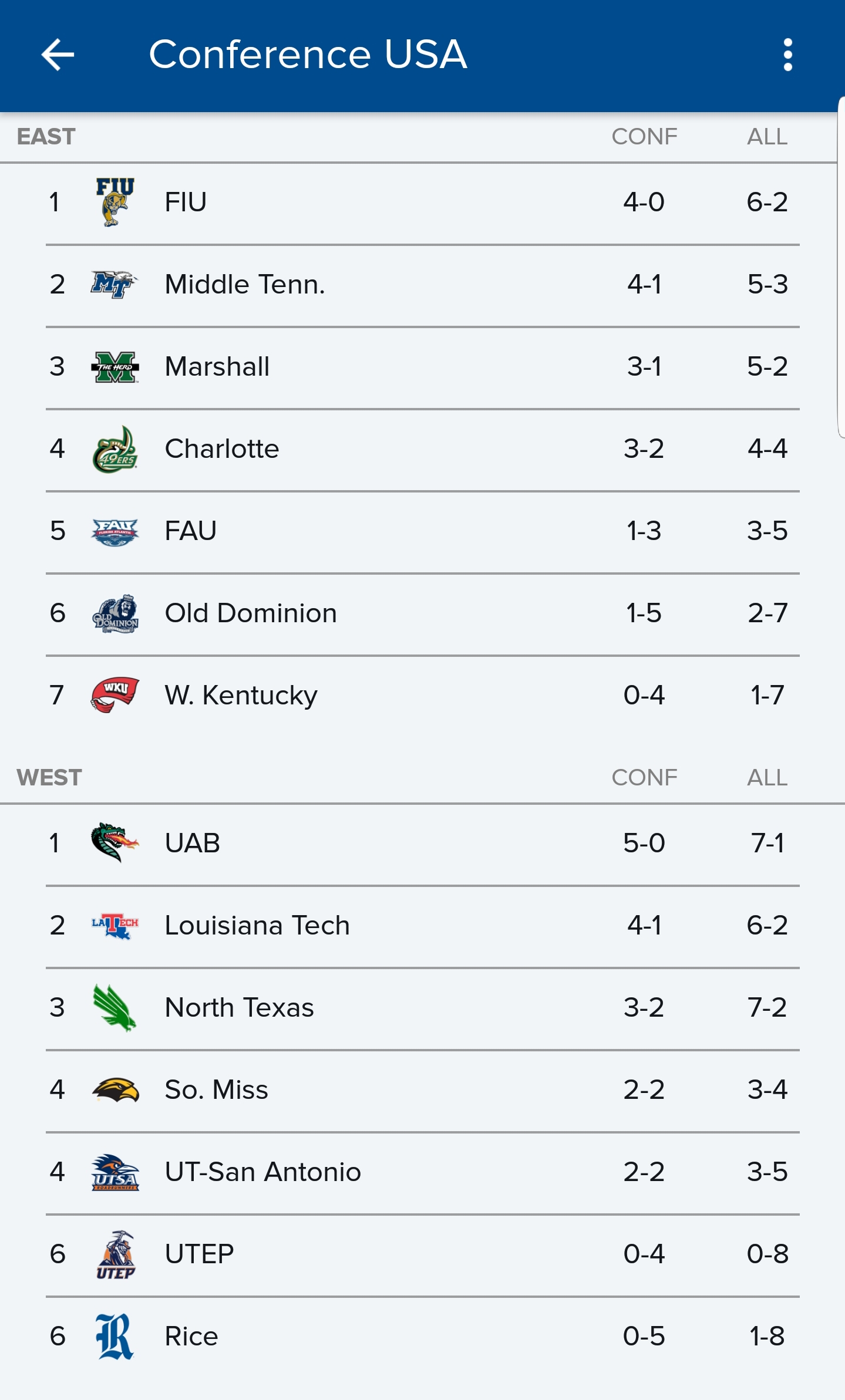Image resolution: width=845 pixels, height=1400 pixels.
Task: Open the UAB team row
Action: coord(423,845)
